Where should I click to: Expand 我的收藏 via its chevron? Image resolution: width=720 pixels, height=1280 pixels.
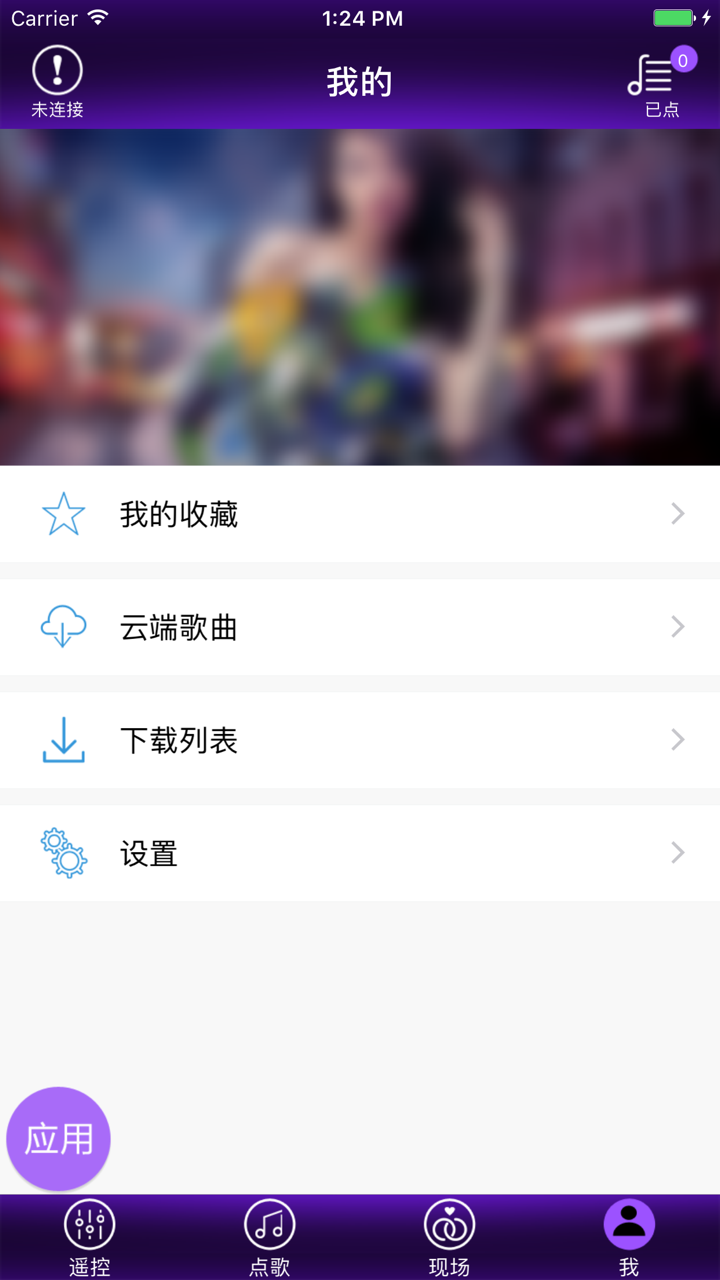point(678,513)
